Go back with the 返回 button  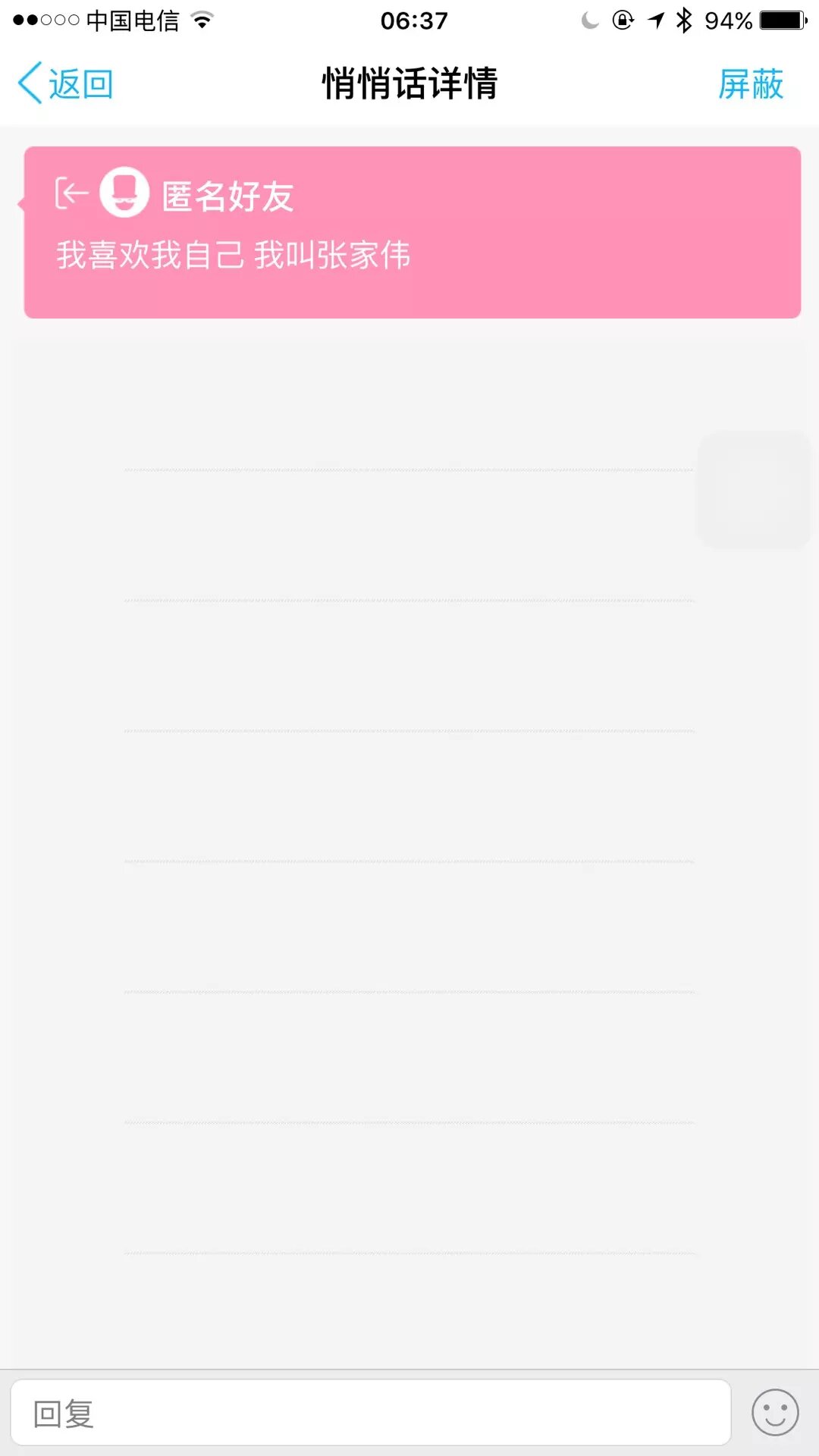pyautogui.click(x=66, y=83)
